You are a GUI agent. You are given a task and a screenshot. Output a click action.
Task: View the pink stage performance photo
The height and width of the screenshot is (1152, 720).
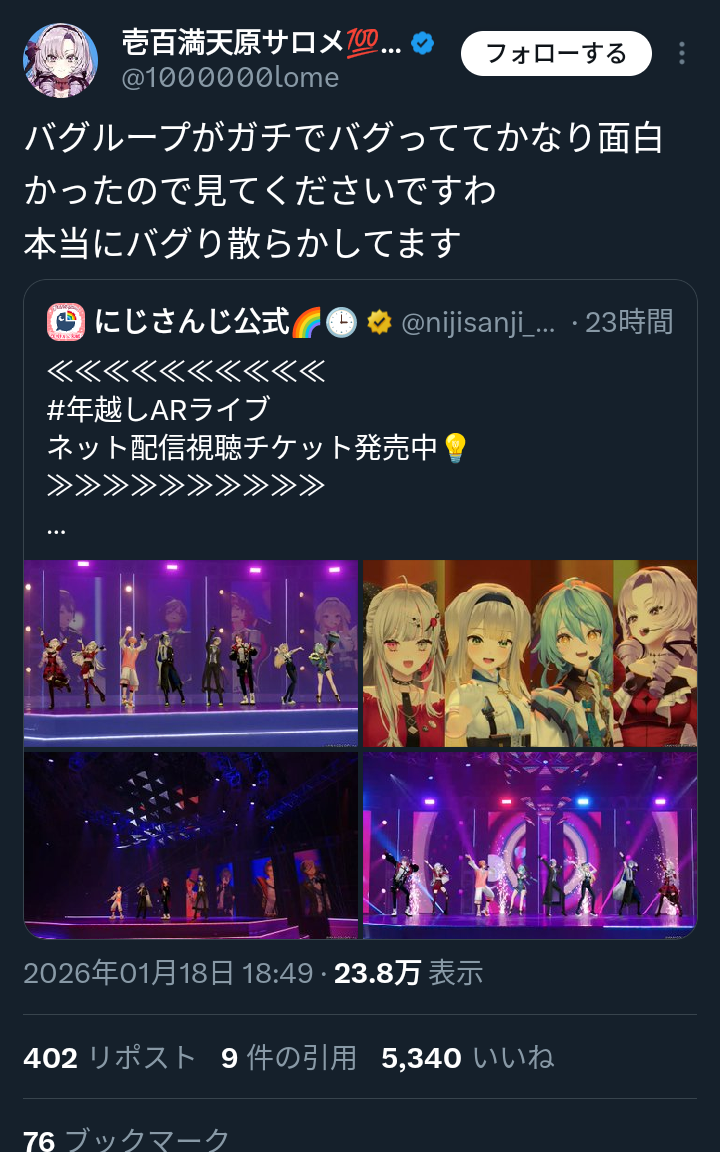click(529, 845)
